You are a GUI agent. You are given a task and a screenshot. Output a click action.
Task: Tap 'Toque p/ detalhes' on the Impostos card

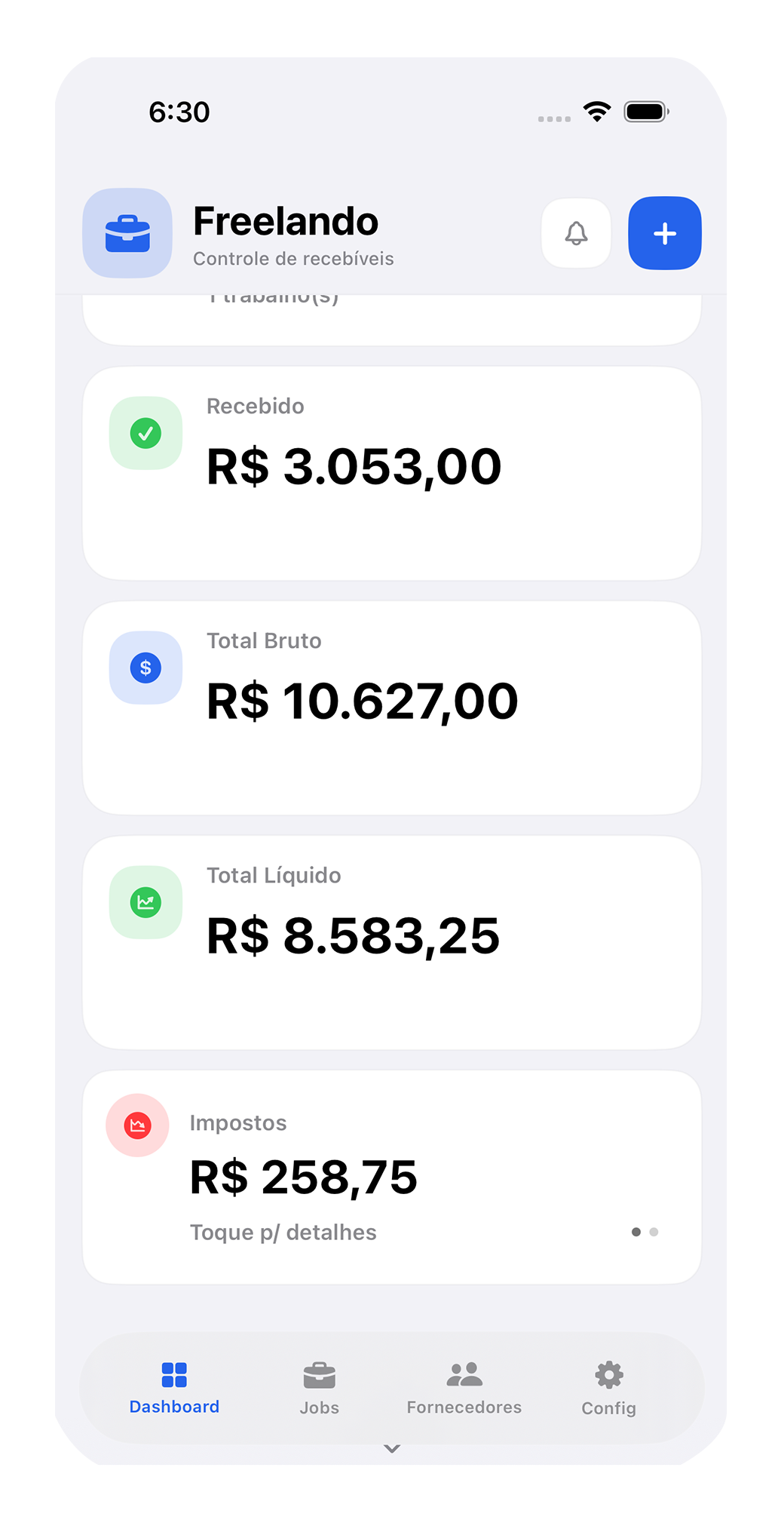coord(283,1232)
